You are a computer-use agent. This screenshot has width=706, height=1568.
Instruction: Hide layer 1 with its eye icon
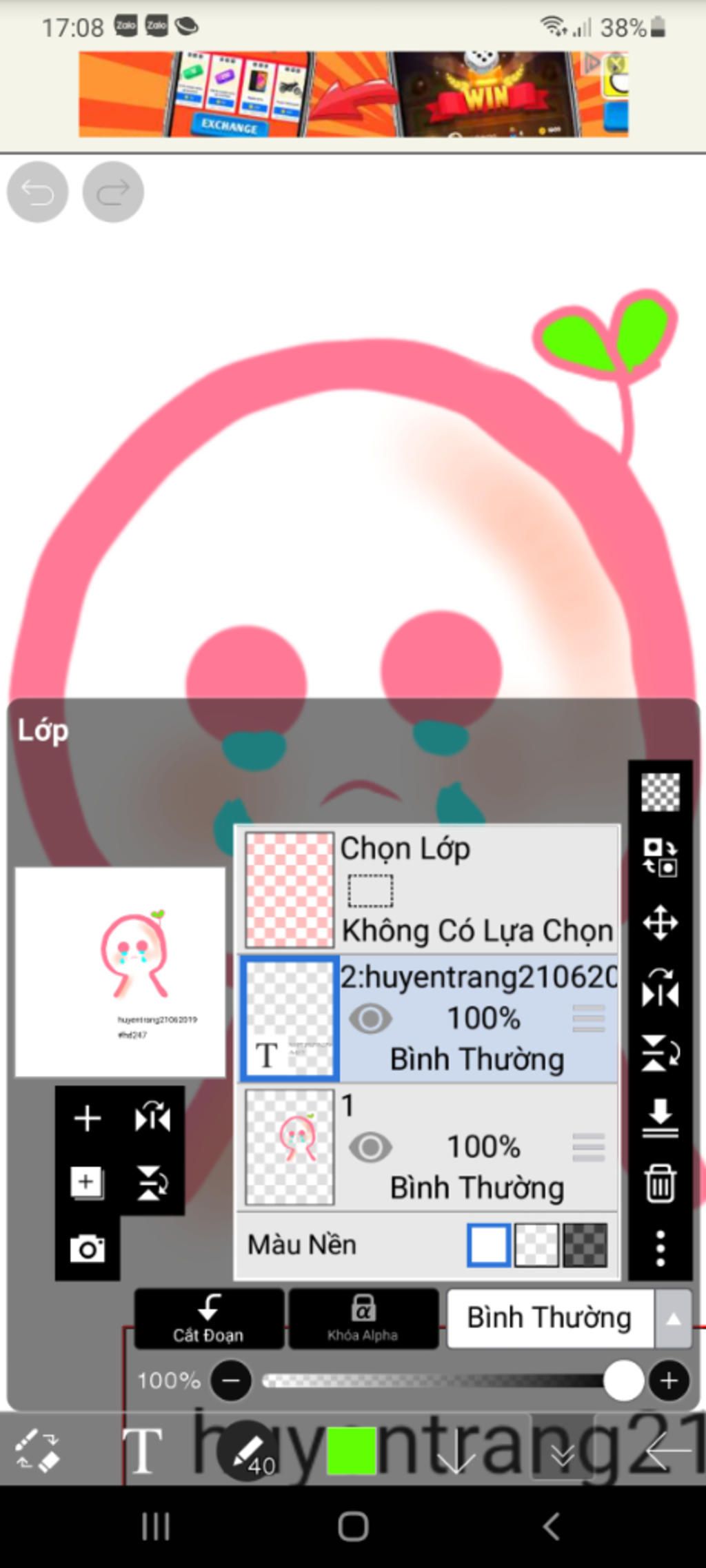[x=370, y=1148]
